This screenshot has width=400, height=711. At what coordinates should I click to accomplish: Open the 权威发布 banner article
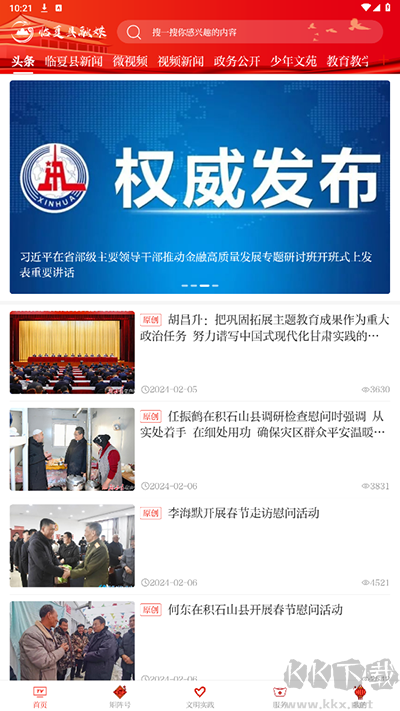tap(200, 187)
